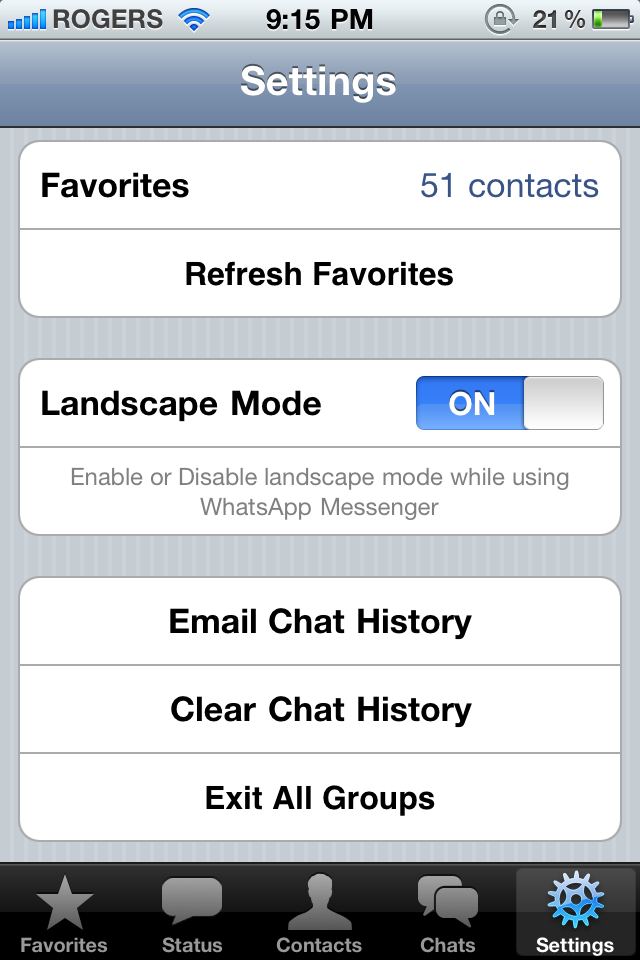Select Email Chat History

[320, 621]
